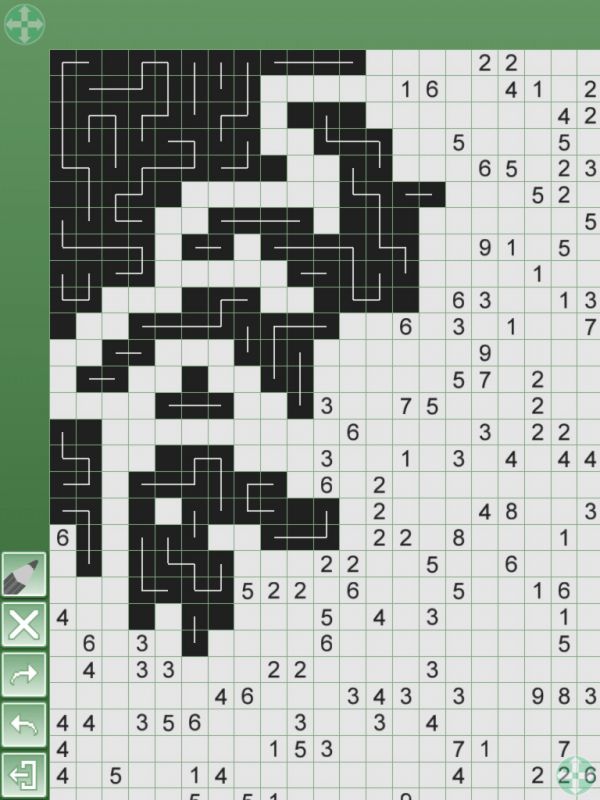
Task: Tap the pan arrows icon at top left
Action: tap(24, 24)
